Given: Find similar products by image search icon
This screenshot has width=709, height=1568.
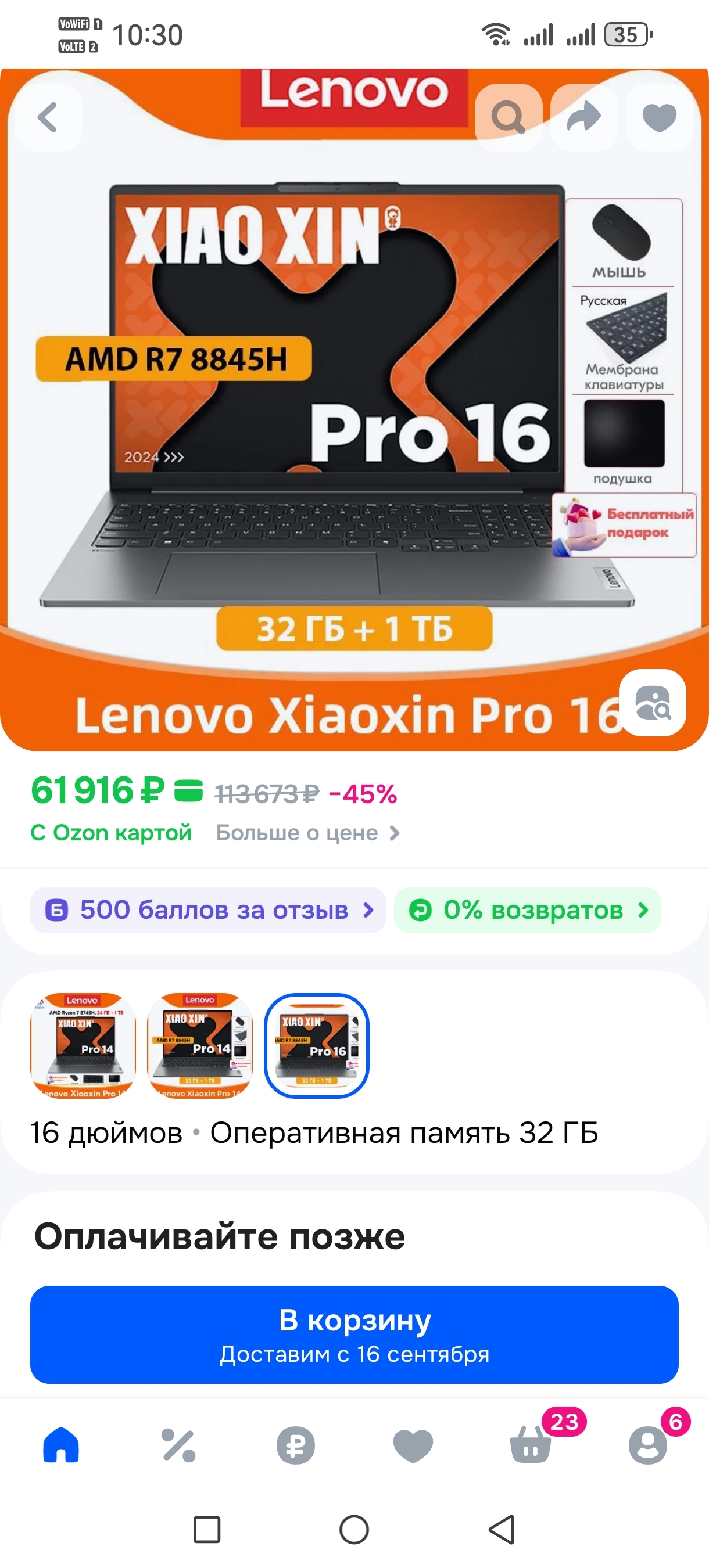Looking at the screenshot, I should [653, 703].
